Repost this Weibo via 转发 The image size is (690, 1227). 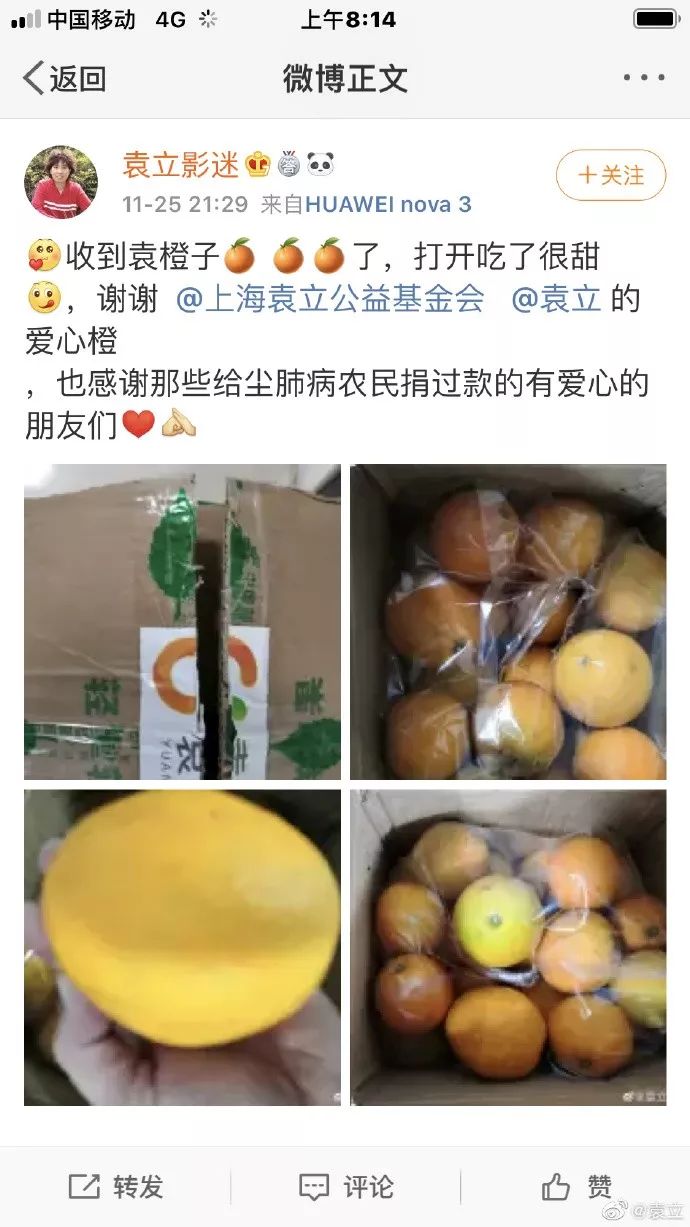click(116, 1187)
